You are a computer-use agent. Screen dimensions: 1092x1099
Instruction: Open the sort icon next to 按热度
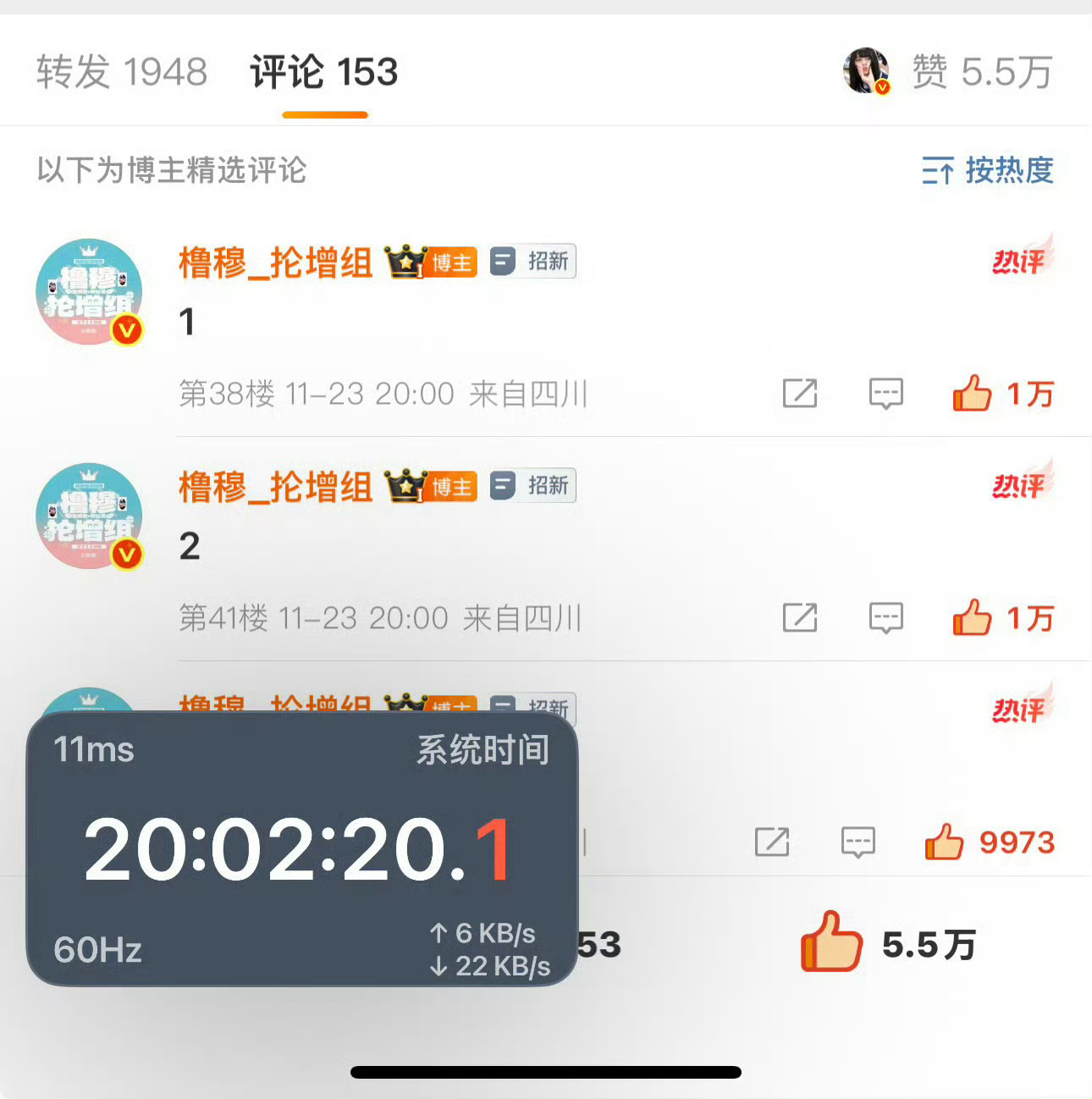pos(936,172)
